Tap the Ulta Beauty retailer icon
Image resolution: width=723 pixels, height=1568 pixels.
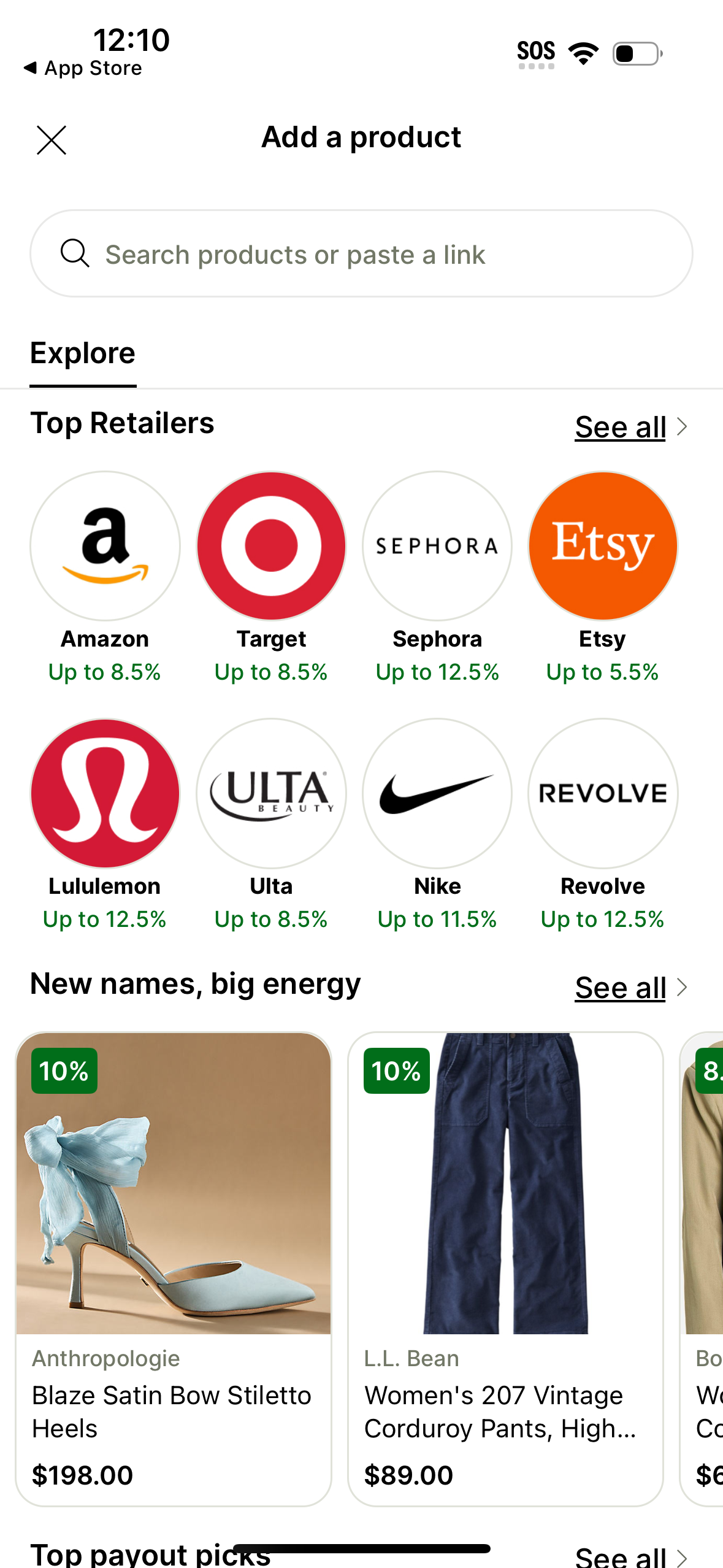[x=270, y=793]
